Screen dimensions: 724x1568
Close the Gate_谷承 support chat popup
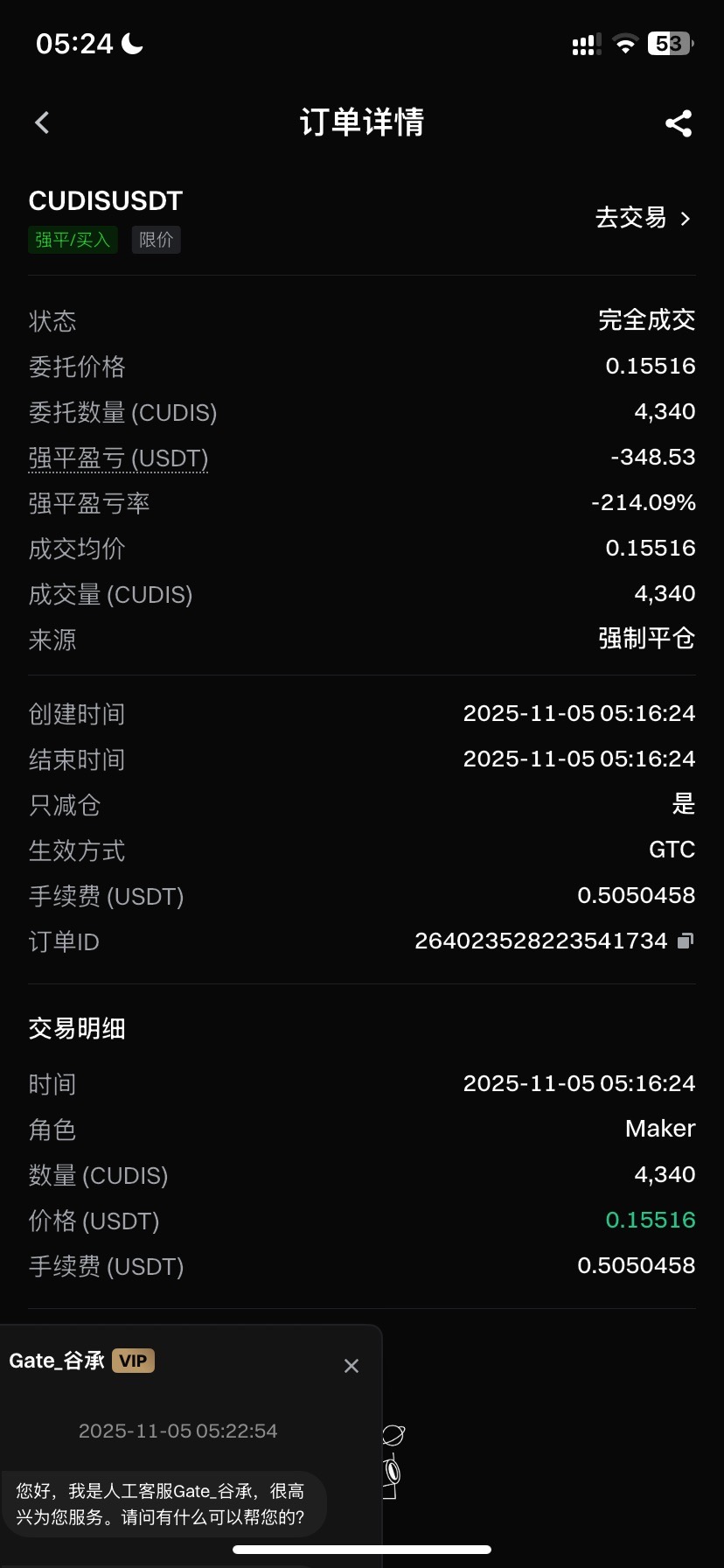[352, 1366]
